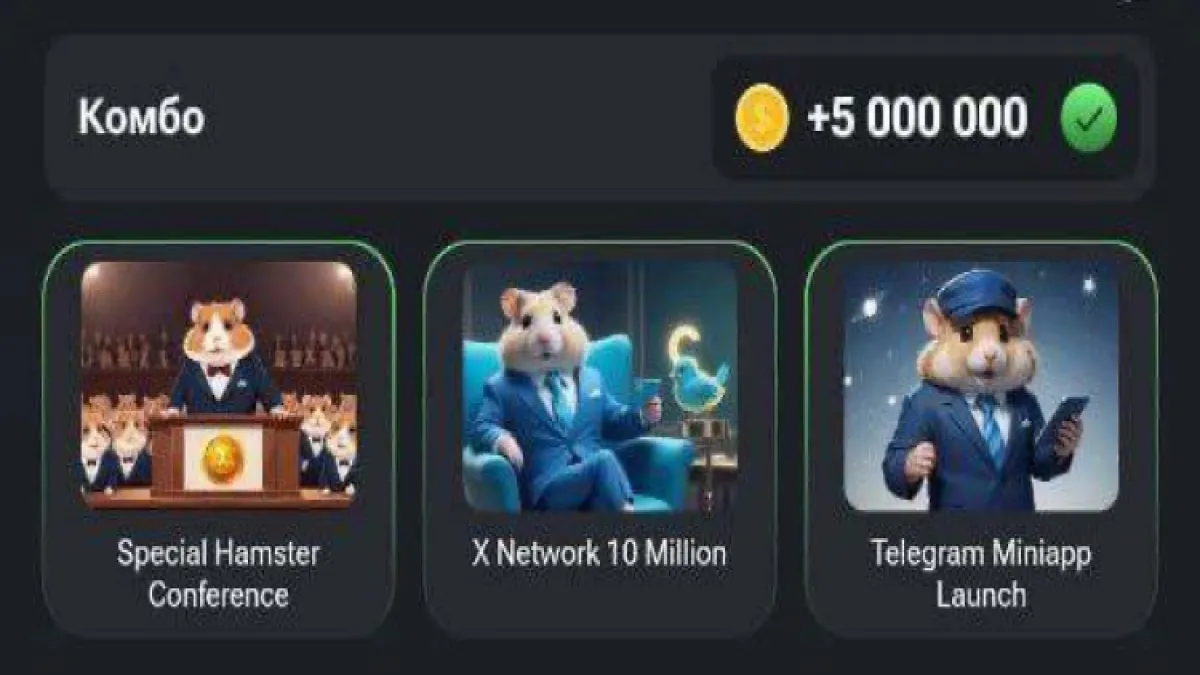Open the Special Hamster Conference card

[218, 438]
